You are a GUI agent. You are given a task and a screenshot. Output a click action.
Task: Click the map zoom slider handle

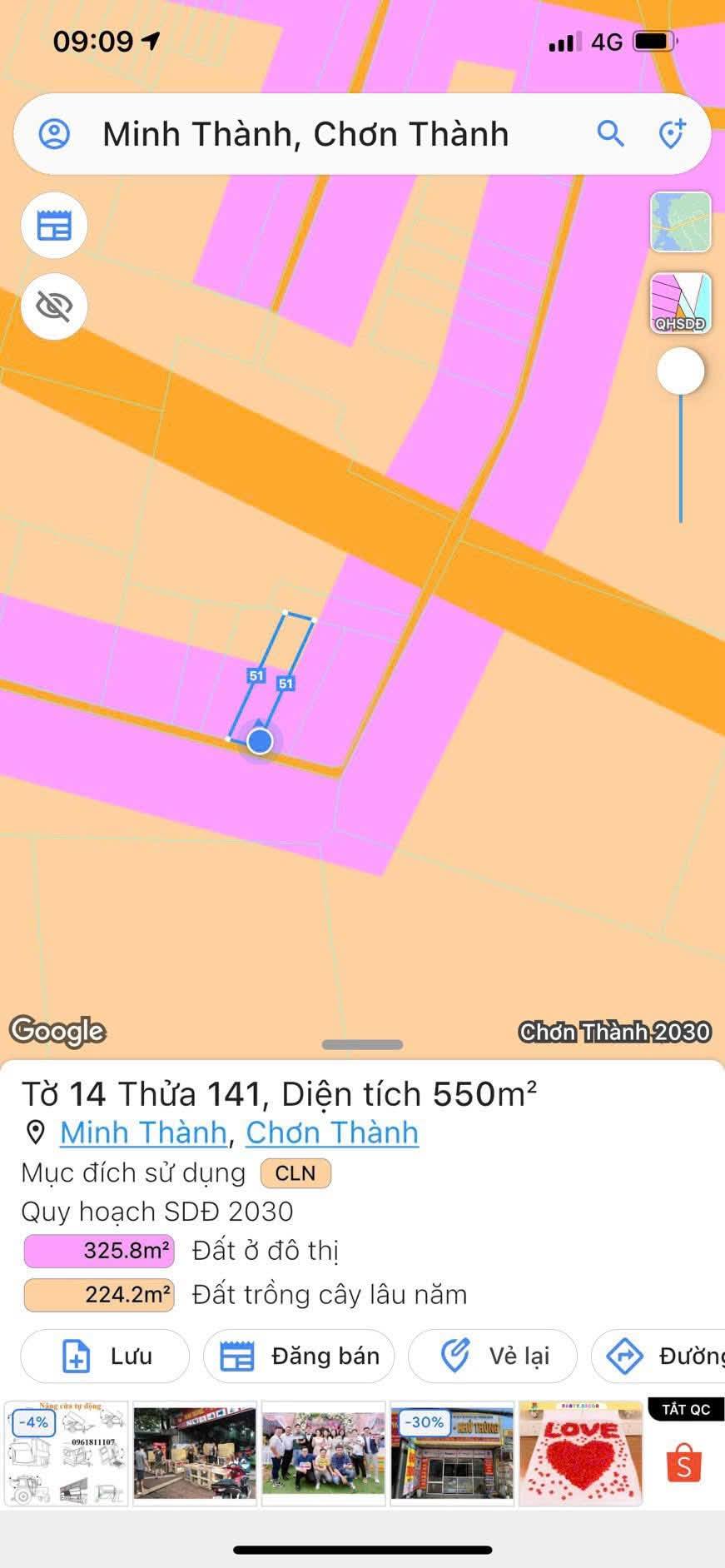[x=680, y=371]
